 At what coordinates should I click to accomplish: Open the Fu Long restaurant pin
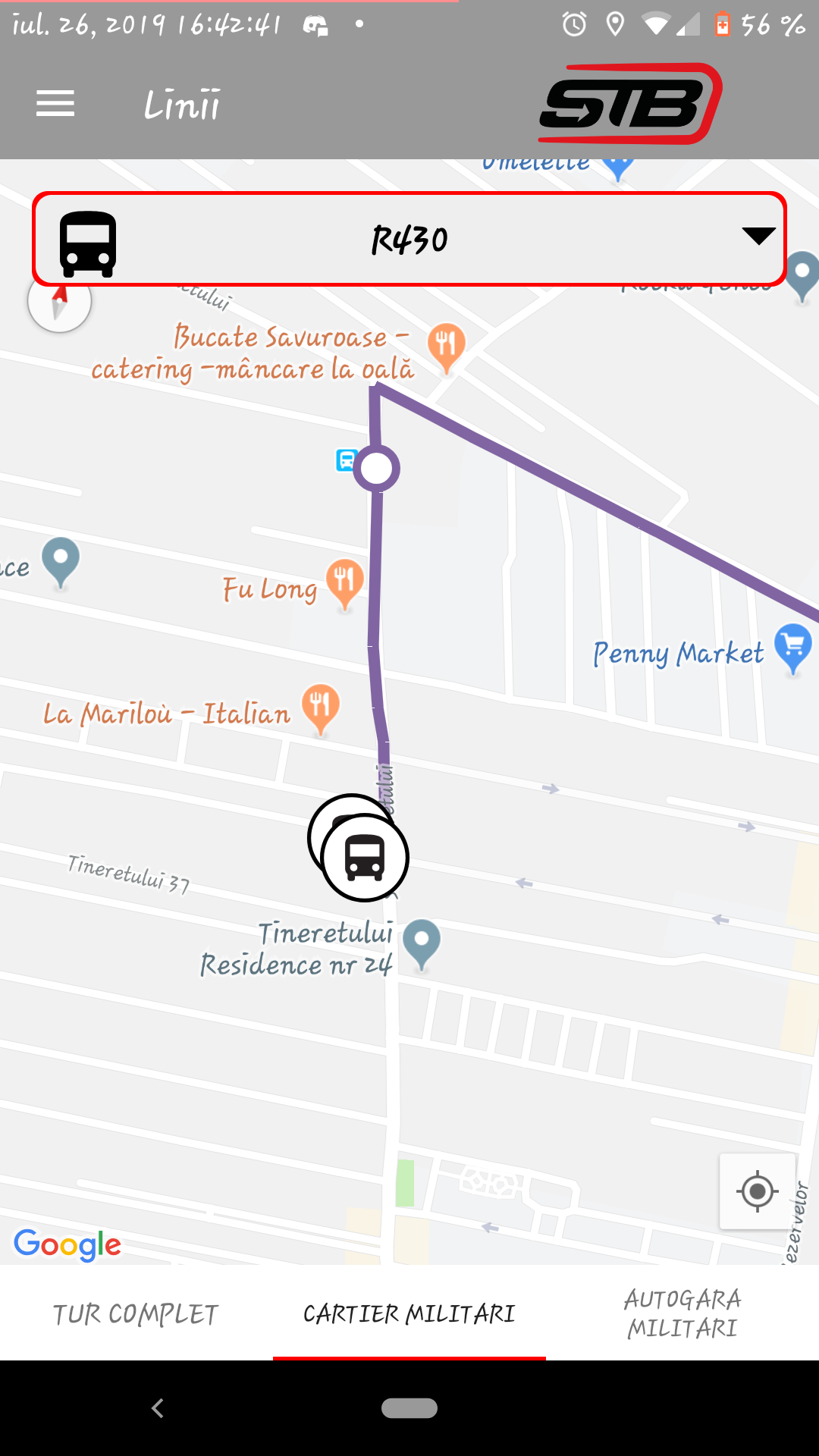344,584
